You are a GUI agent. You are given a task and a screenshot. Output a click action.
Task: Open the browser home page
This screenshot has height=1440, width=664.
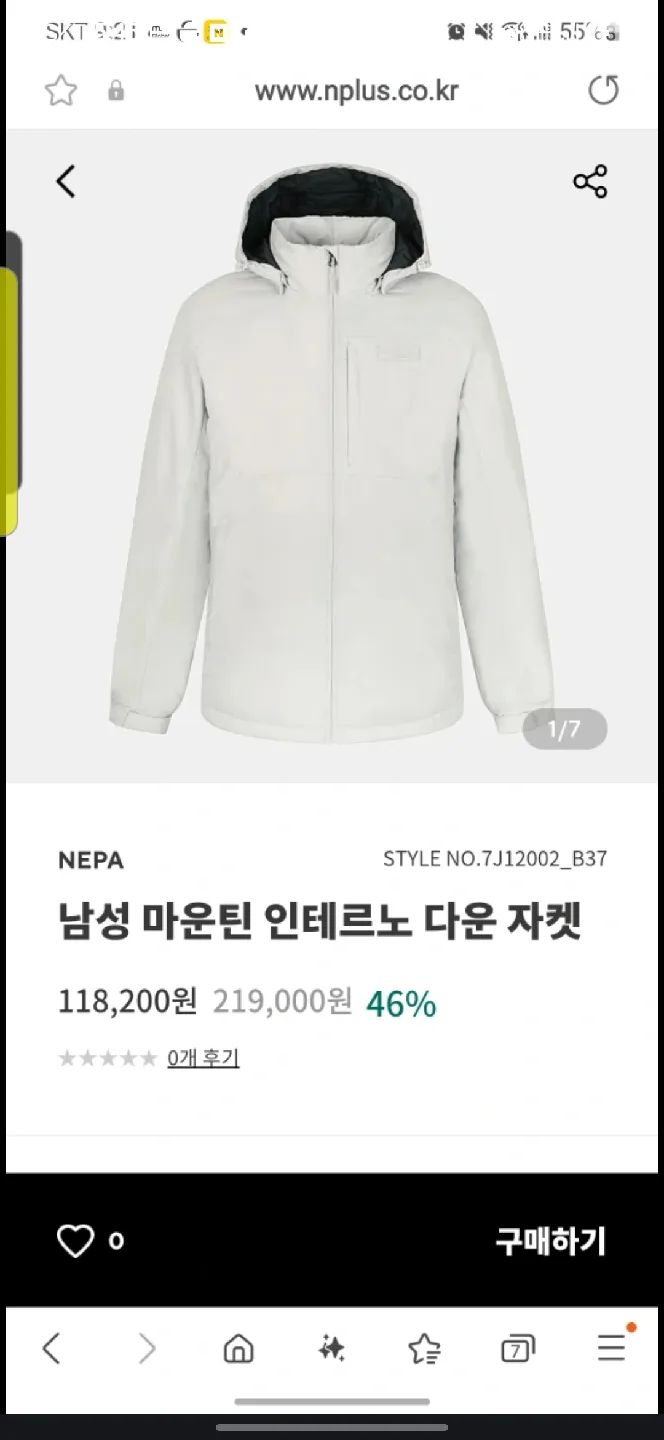pos(238,1349)
